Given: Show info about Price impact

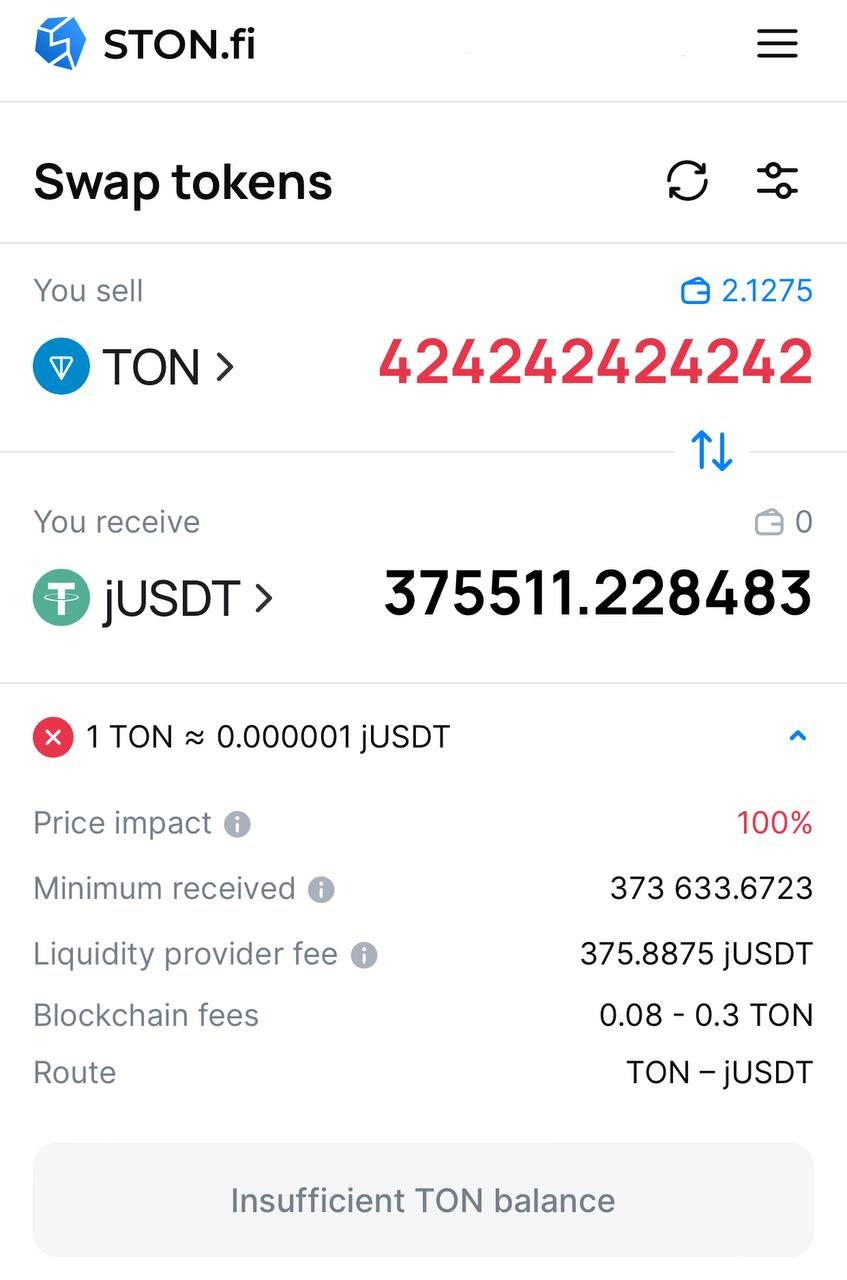Looking at the screenshot, I should (237, 824).
